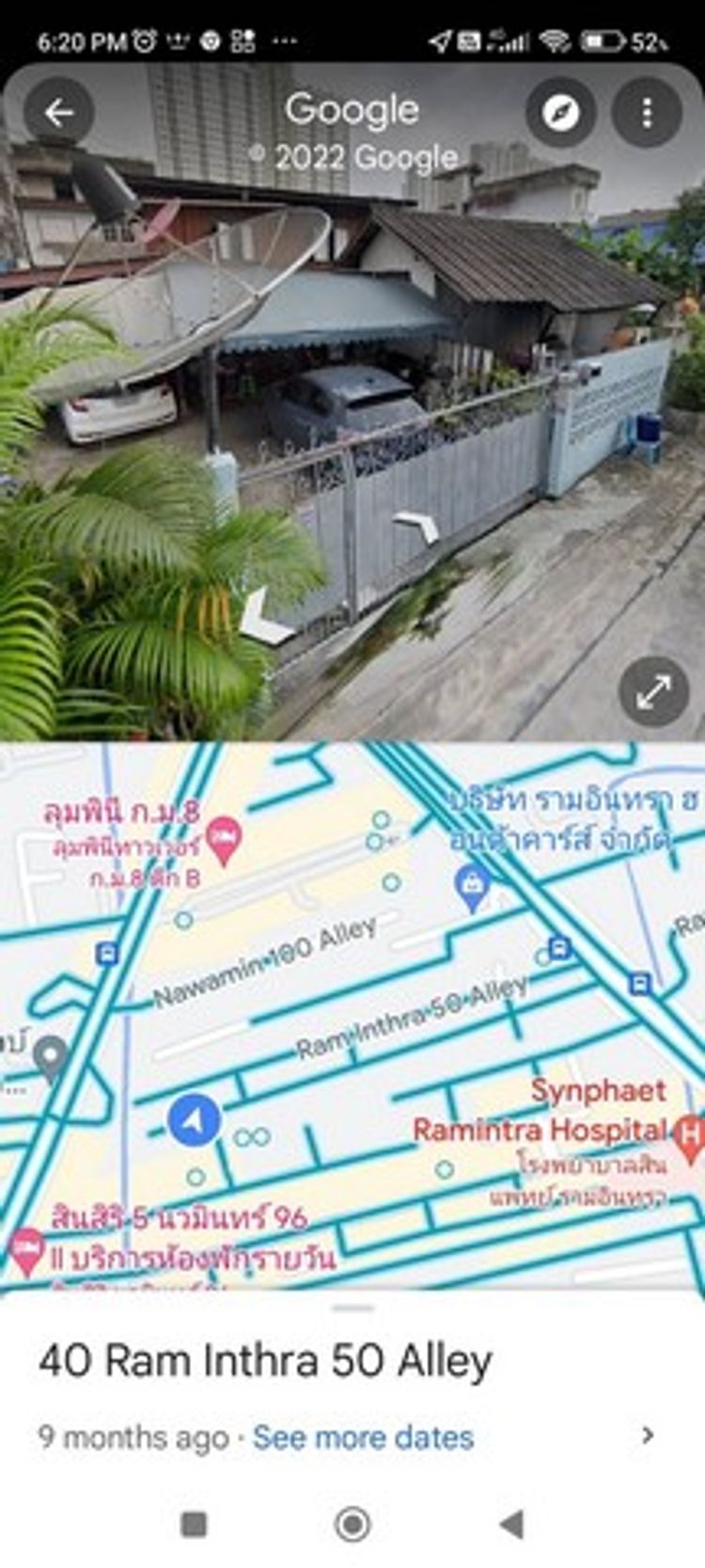Open the three-dot overflow menu

point(646,113)
